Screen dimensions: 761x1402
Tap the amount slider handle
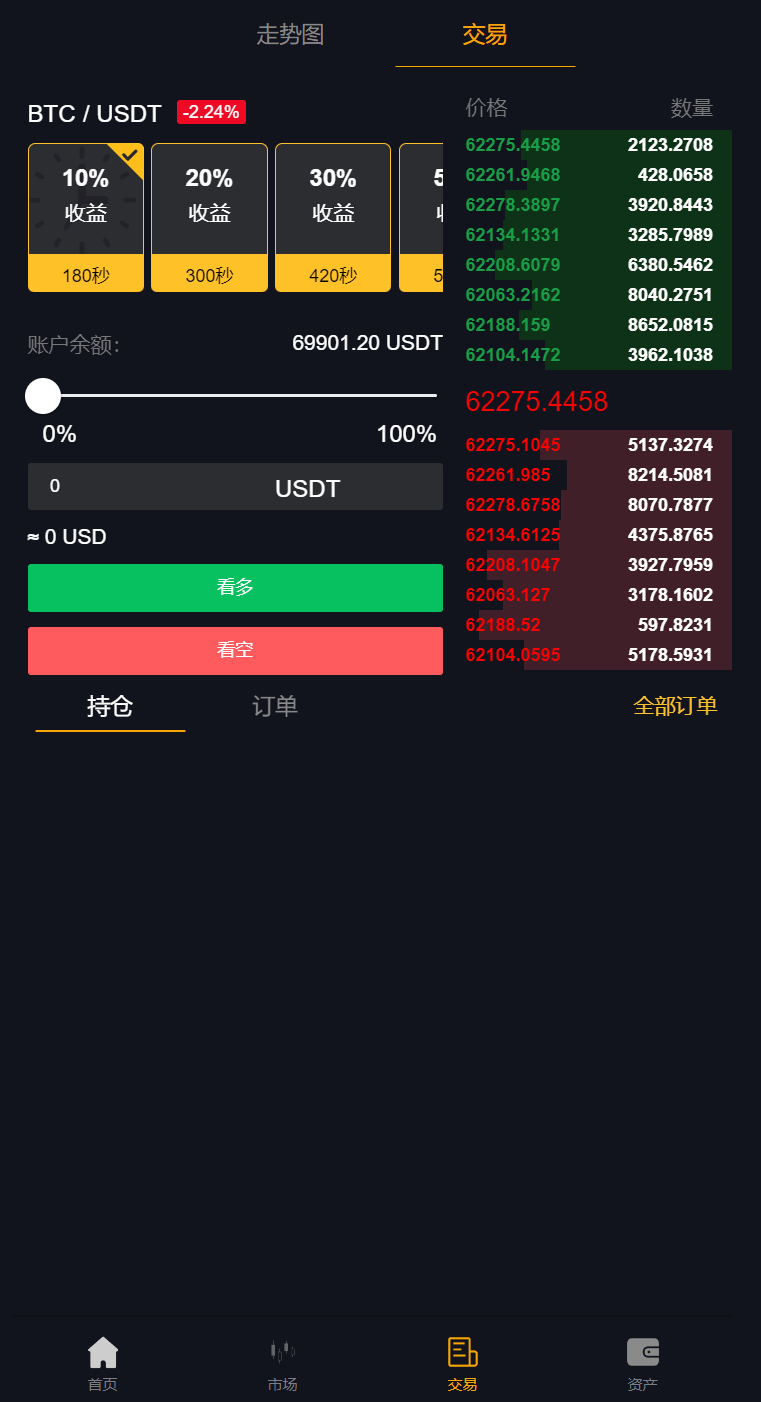click(43, 396)
